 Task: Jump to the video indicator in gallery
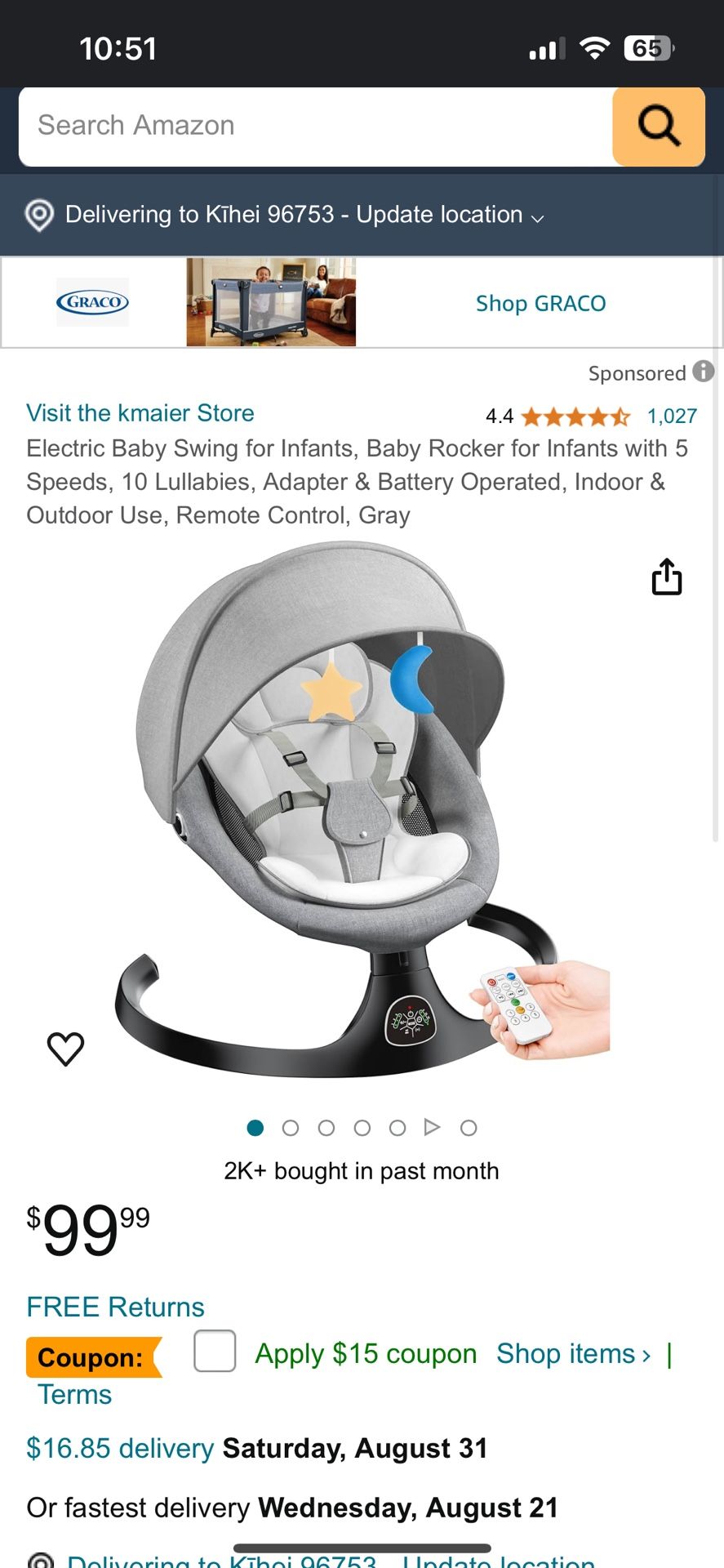[x=433, y=1128]
